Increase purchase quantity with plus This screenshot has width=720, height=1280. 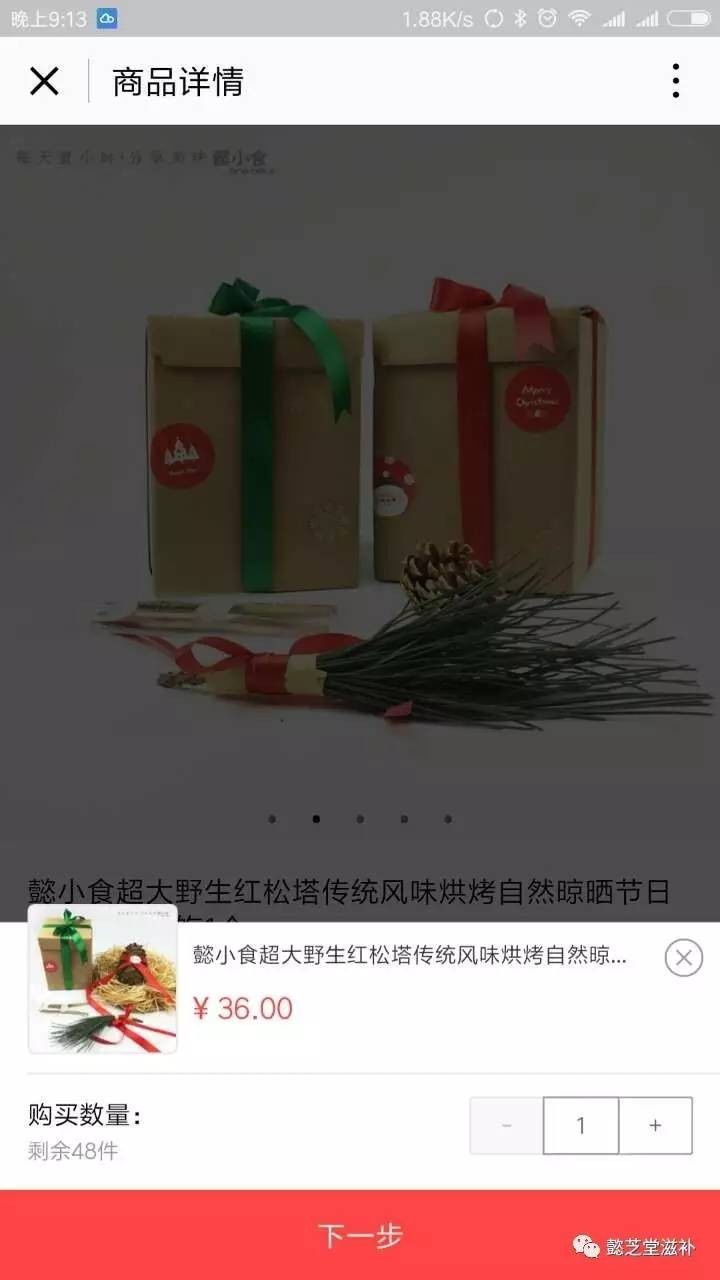pyautogui.click(x=655, y=1125)
